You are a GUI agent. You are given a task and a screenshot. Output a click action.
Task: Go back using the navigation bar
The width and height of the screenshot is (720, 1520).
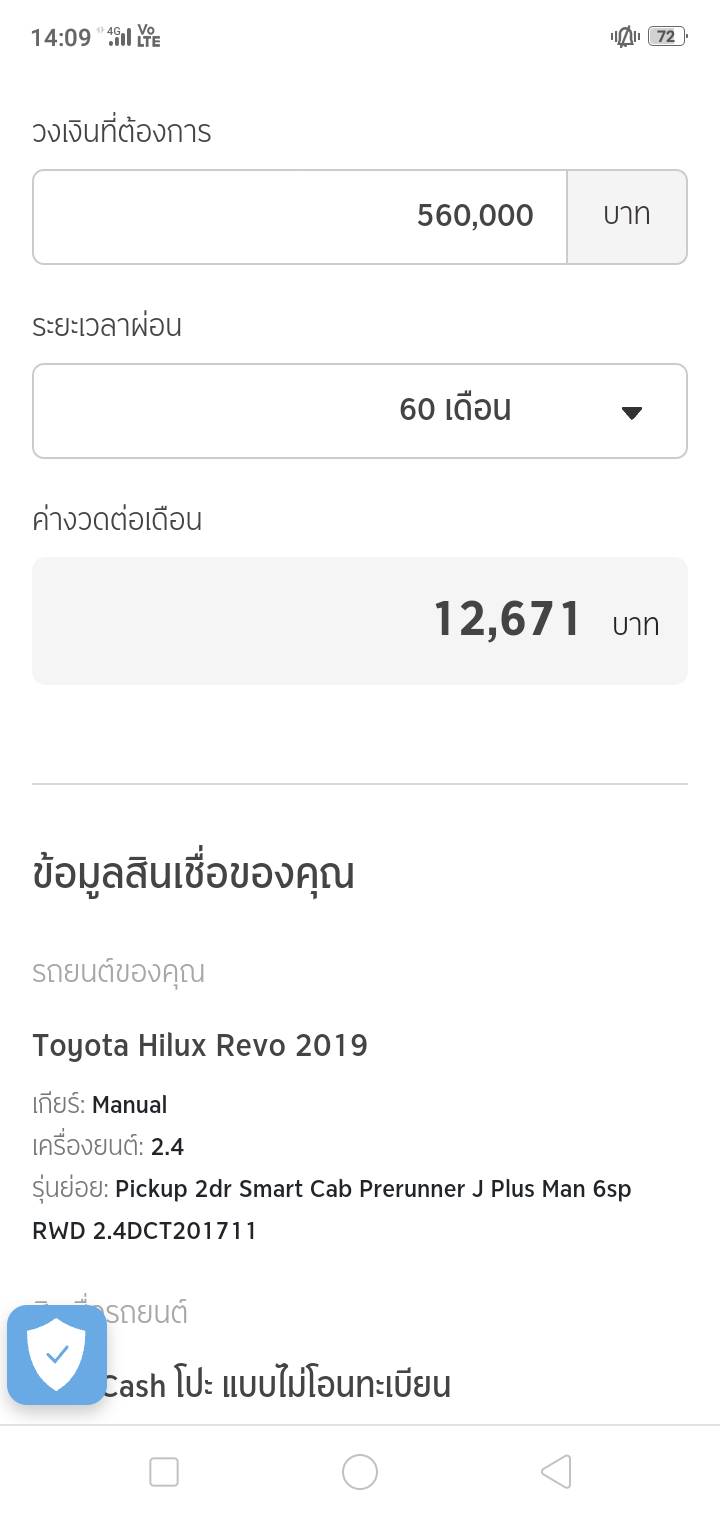[x=556, y=1472]
